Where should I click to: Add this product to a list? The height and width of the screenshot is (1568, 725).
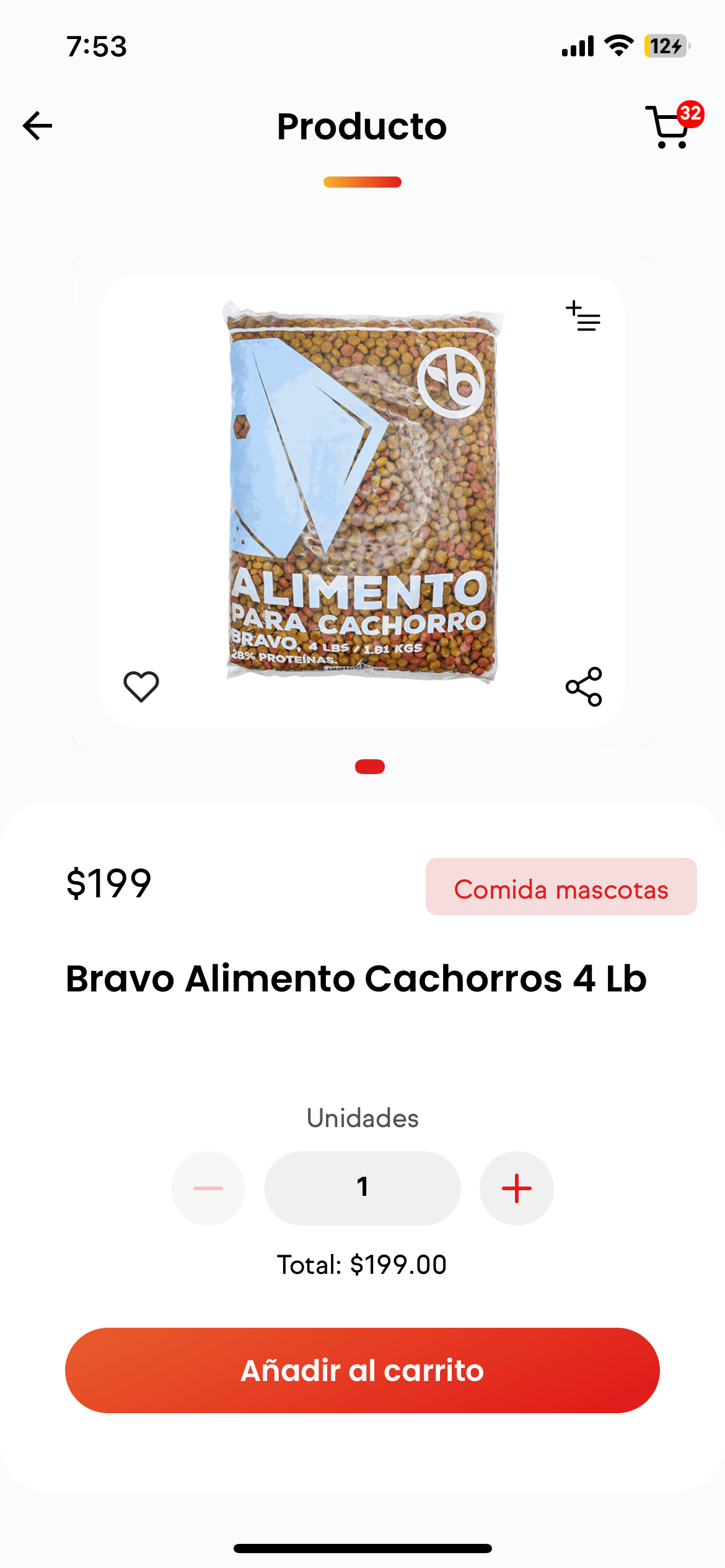pyautogui.click(x=583, y=316)
